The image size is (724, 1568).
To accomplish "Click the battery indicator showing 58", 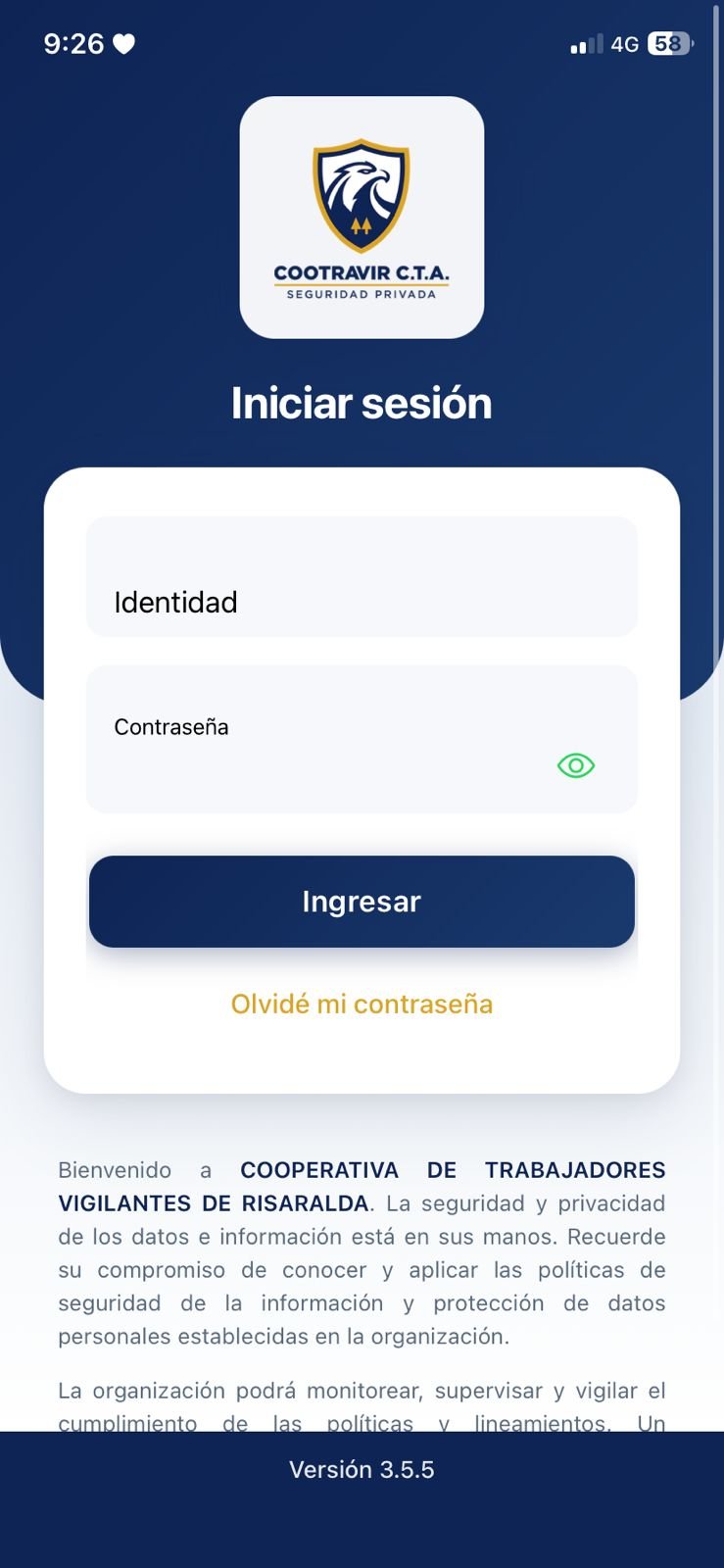I will pyautogui.click(x=665, y=43).
